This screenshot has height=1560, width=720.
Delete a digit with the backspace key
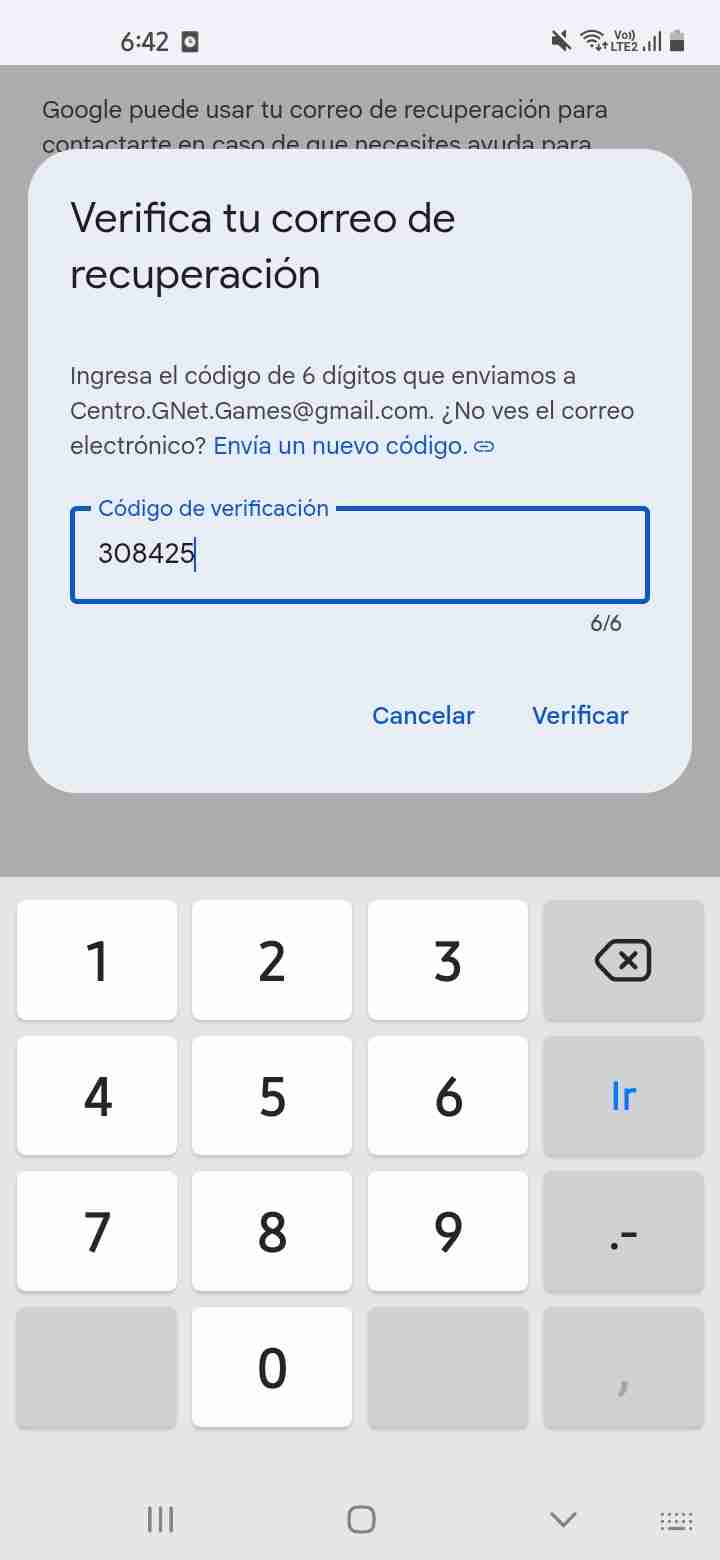623,961
